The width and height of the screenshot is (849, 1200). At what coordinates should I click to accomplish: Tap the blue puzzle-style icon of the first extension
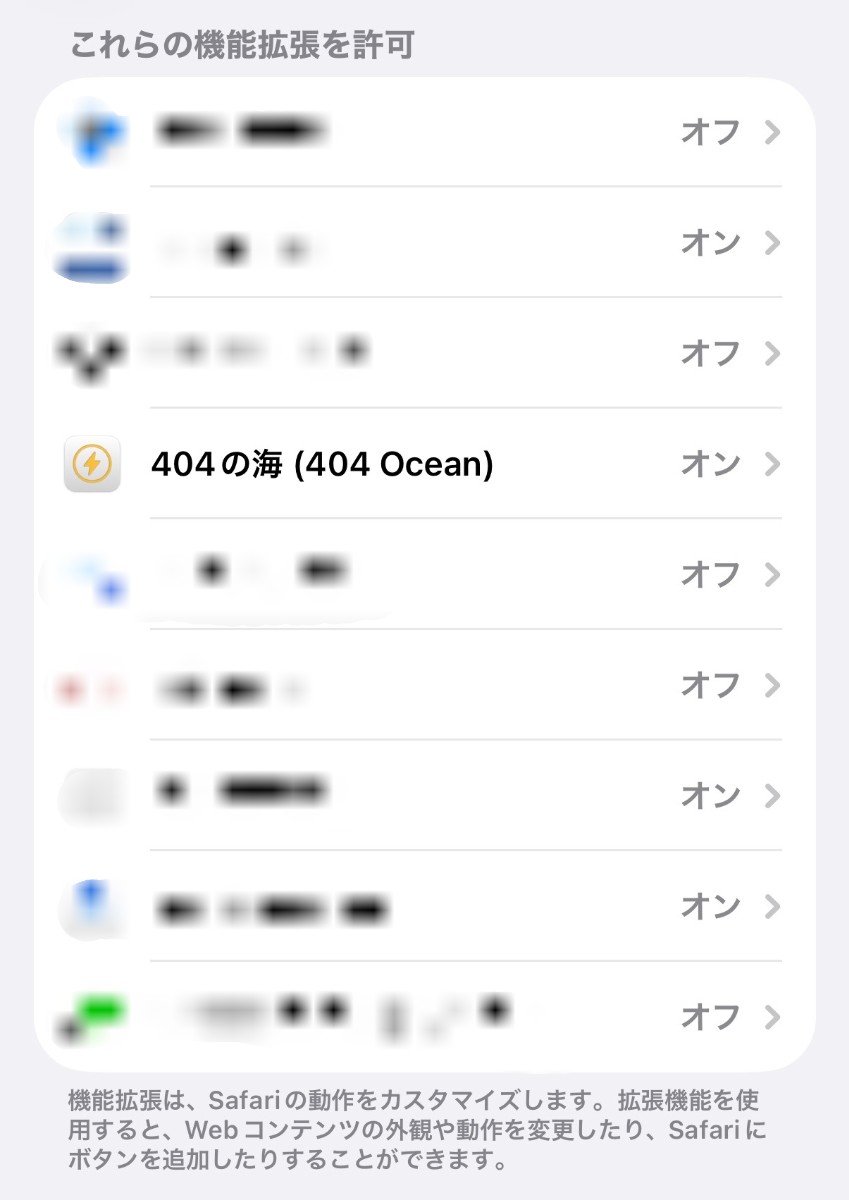[92, 131]
